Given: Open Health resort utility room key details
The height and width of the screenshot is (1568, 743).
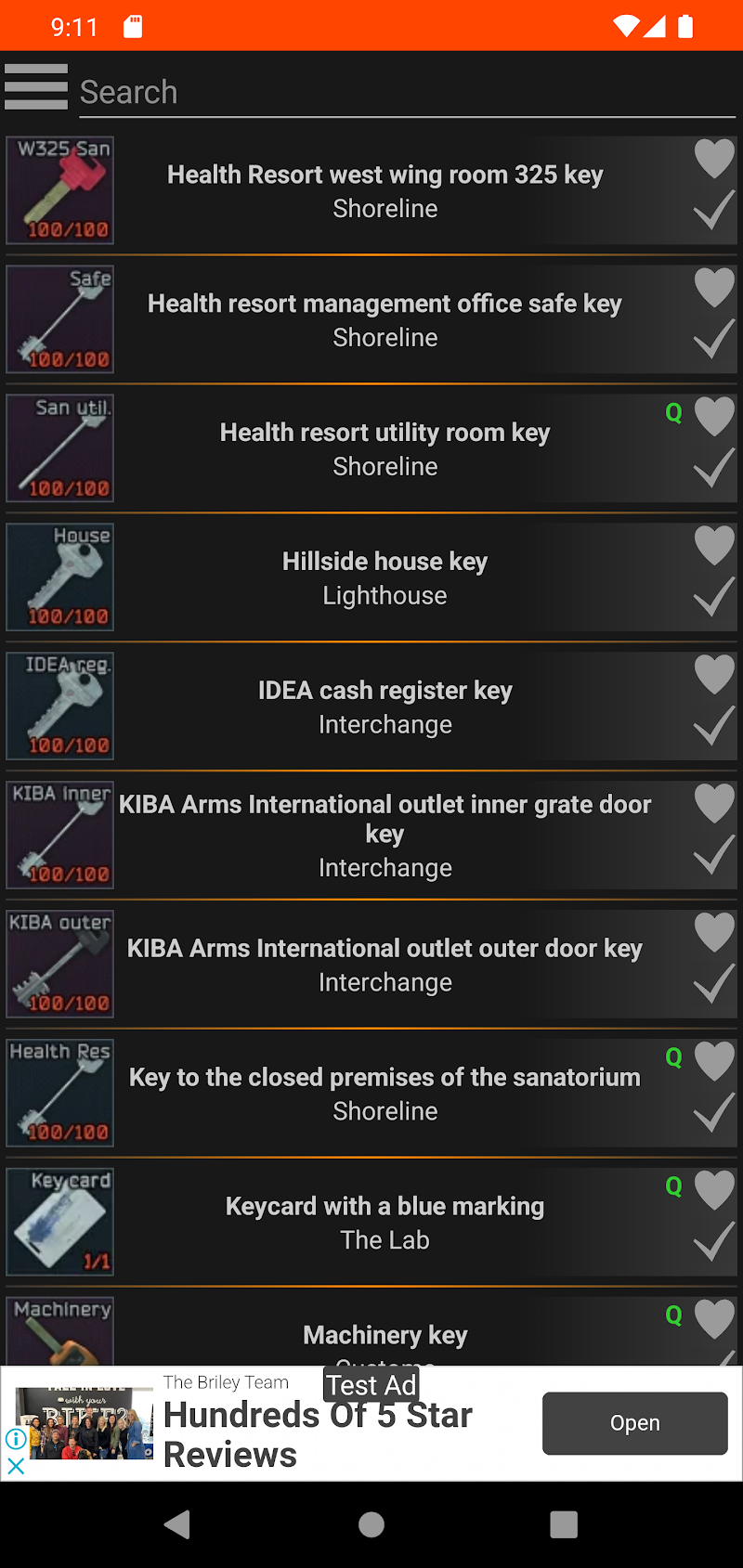Looking at the screenshot, I should click(385, 449).
